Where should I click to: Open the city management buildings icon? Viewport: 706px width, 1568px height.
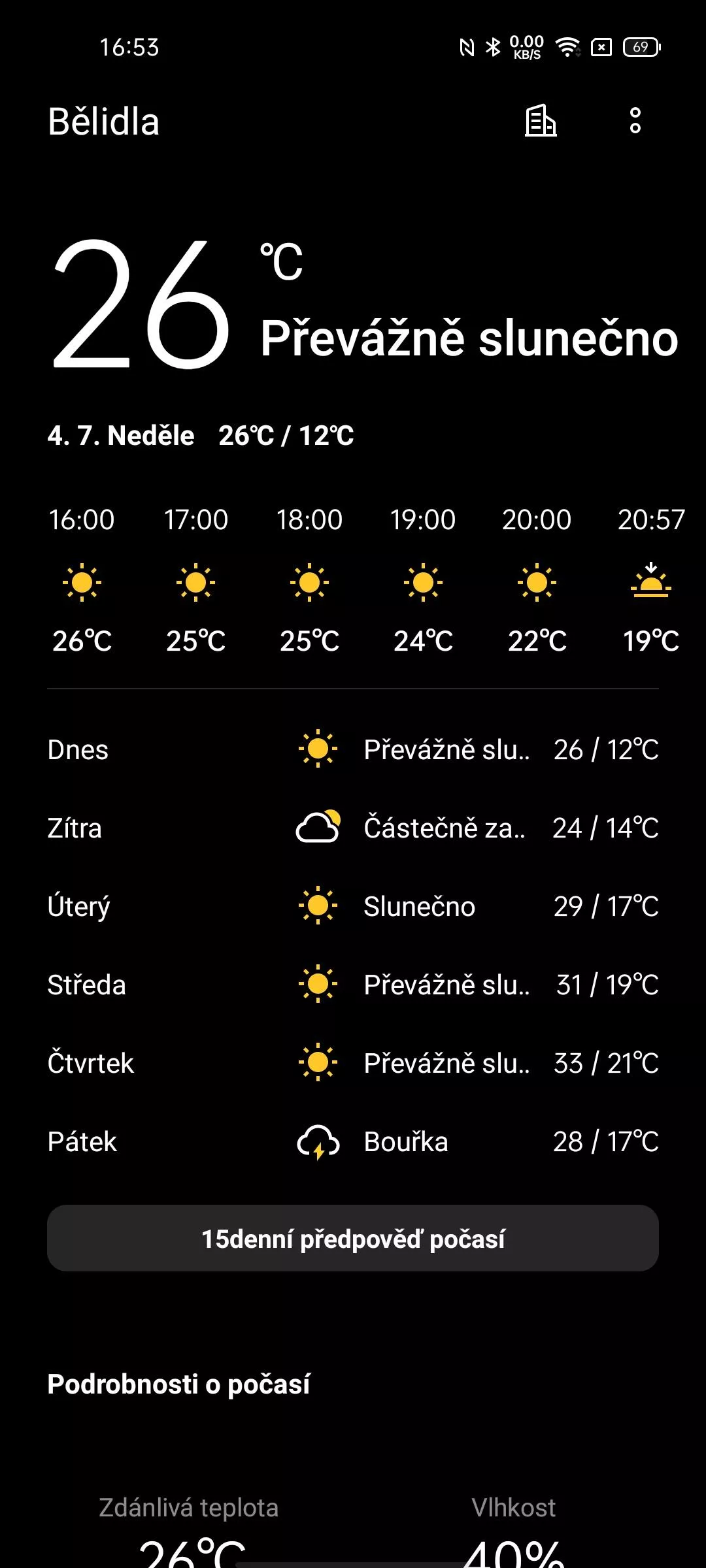point(541,121)
